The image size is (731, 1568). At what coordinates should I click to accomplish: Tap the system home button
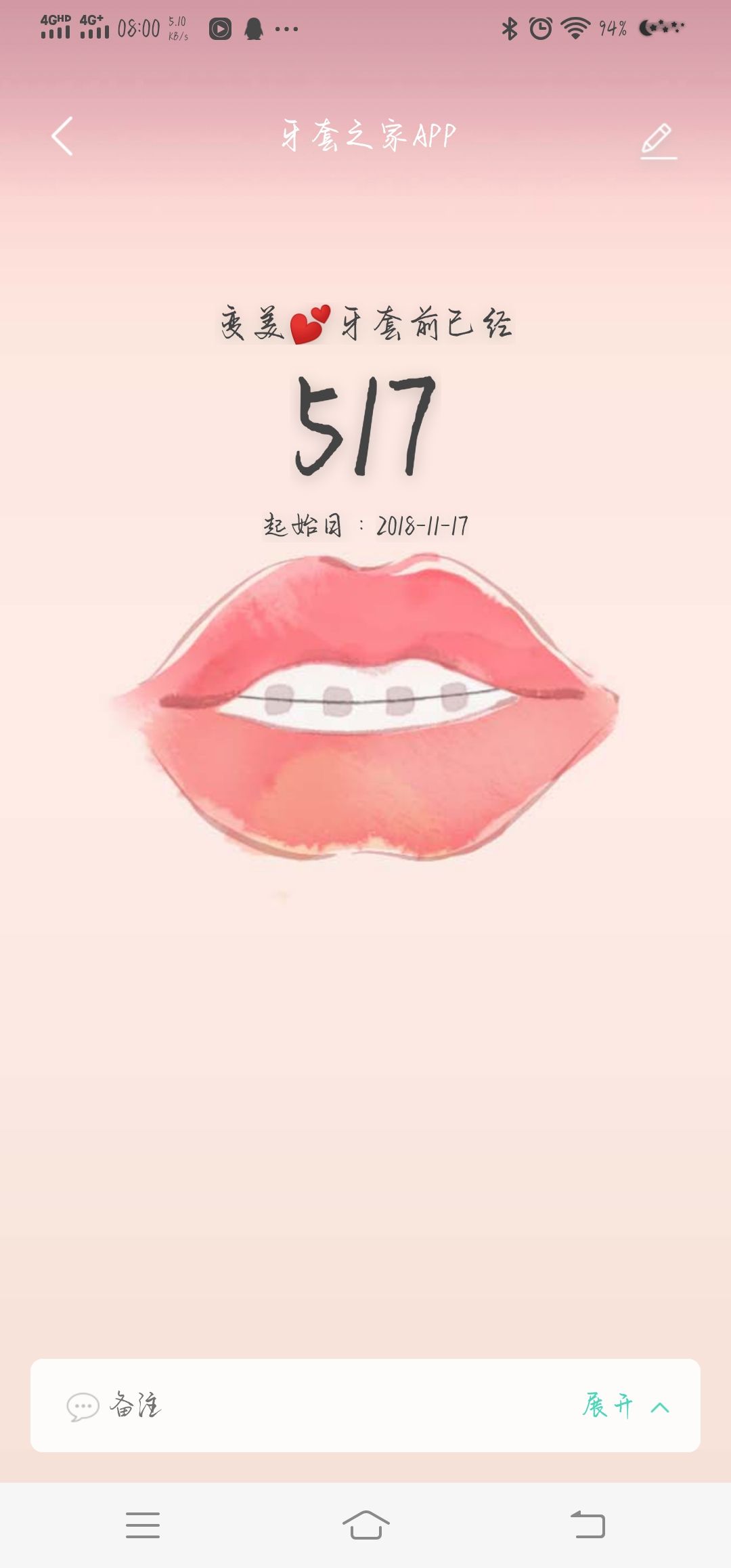click(365, 1525)
